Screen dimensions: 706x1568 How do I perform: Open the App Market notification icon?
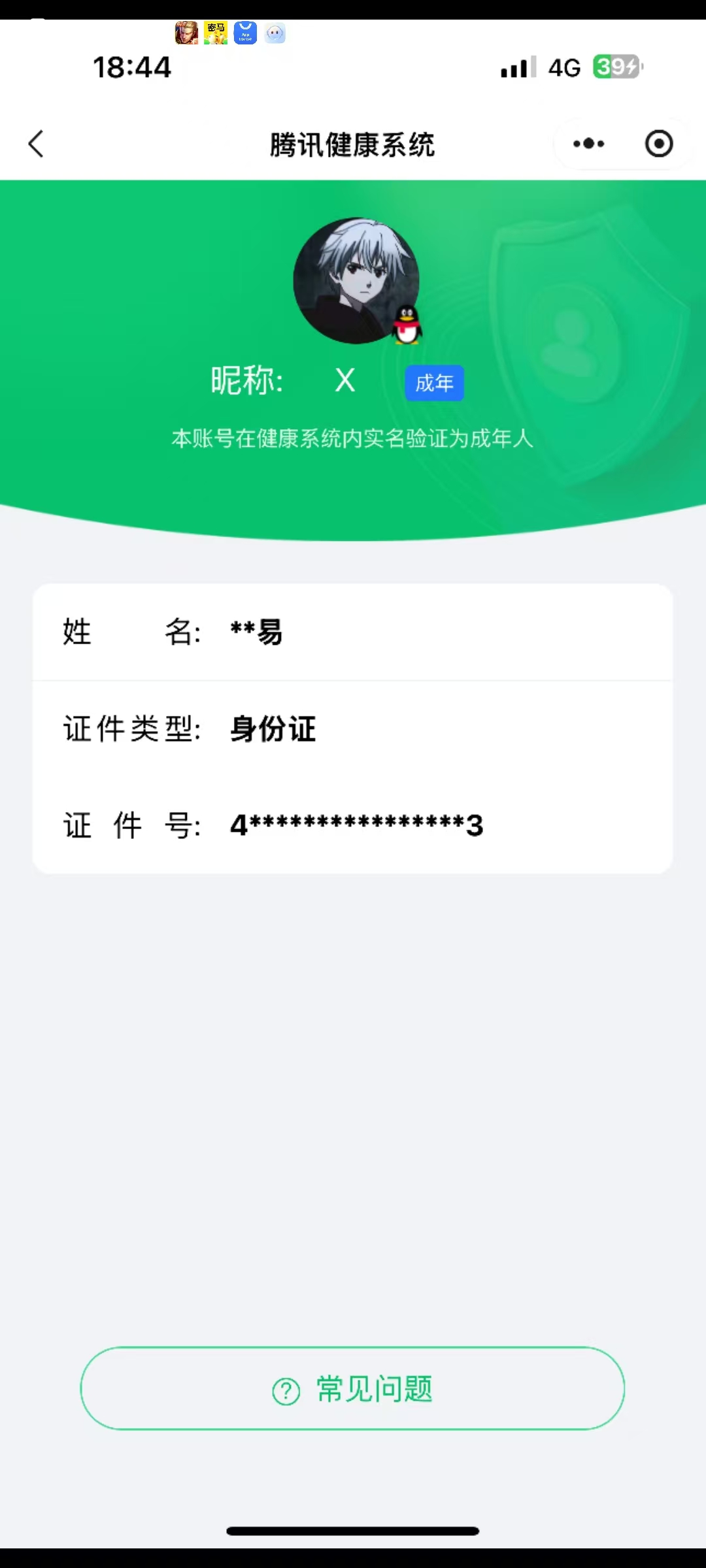coord(245,34)
